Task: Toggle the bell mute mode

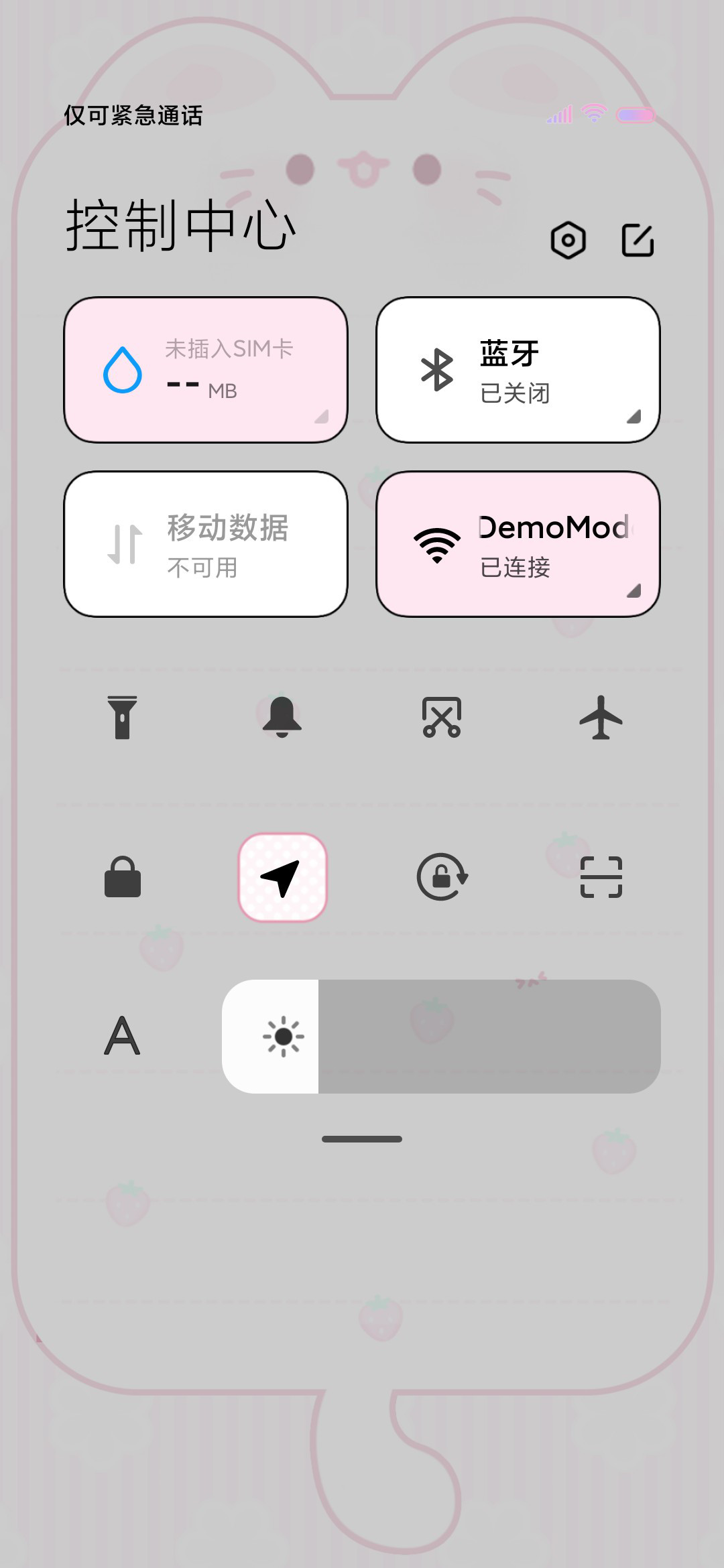Action: pyautogui.click(x=282, y=717)
